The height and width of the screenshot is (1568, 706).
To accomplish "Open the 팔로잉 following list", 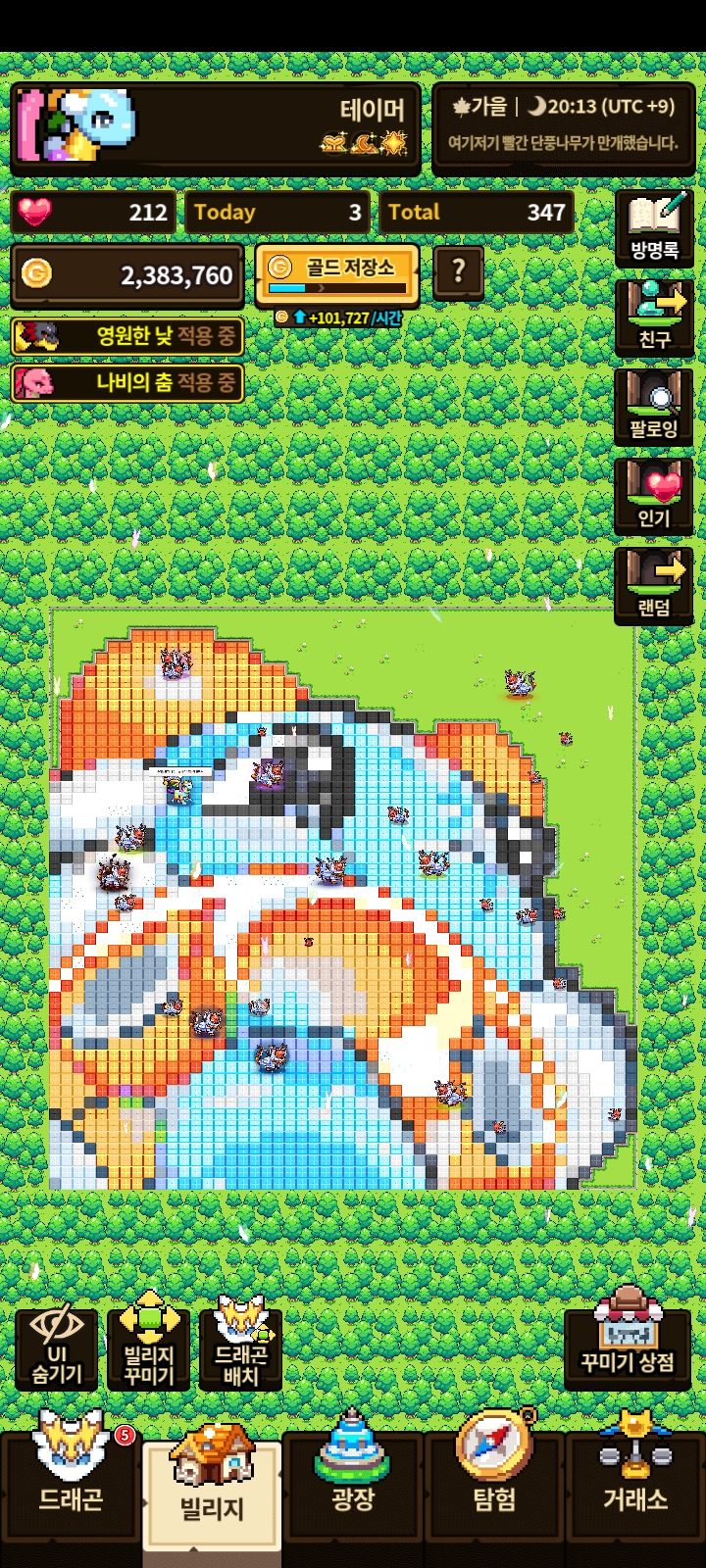I will coord(654,406).
